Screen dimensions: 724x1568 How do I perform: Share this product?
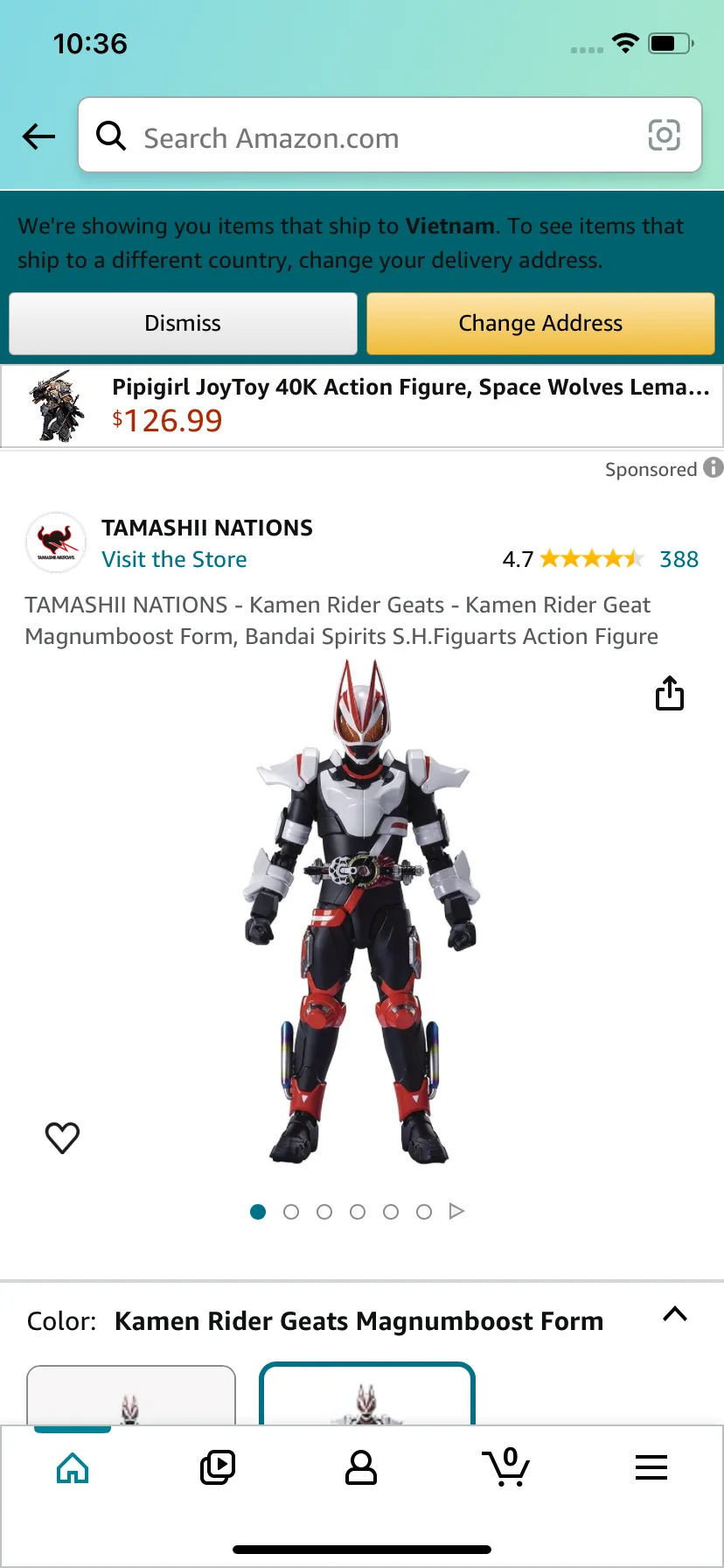670,693
